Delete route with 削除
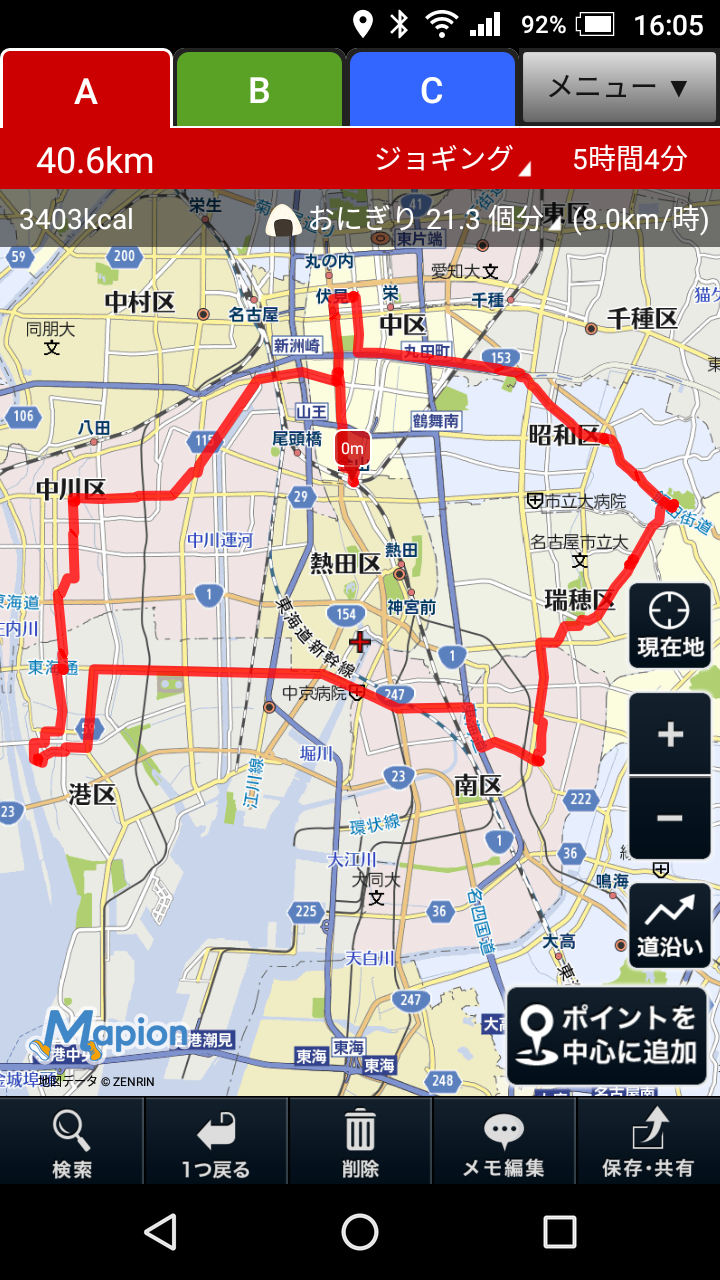 tap(360, 1142)
